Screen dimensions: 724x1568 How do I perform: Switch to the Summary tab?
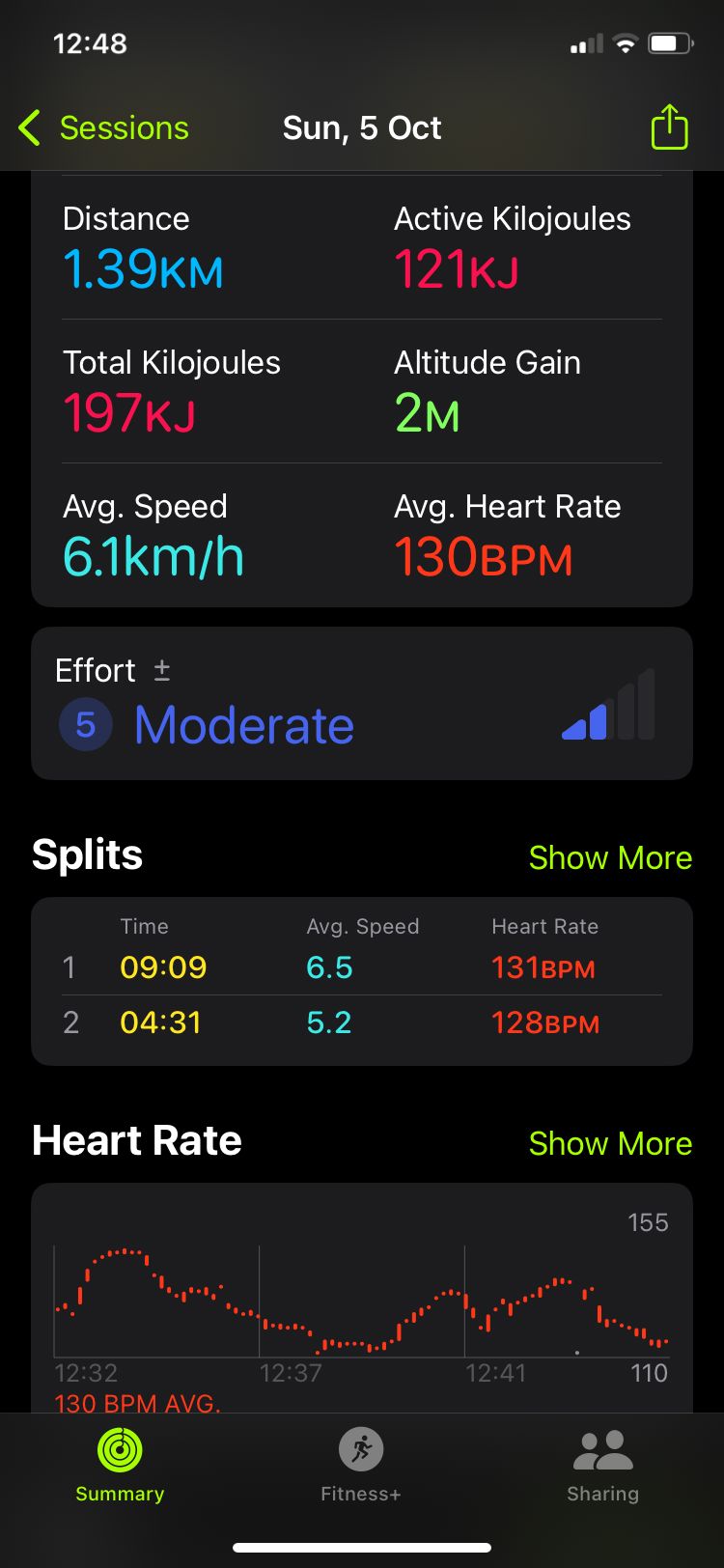[x=120, y=1466]
